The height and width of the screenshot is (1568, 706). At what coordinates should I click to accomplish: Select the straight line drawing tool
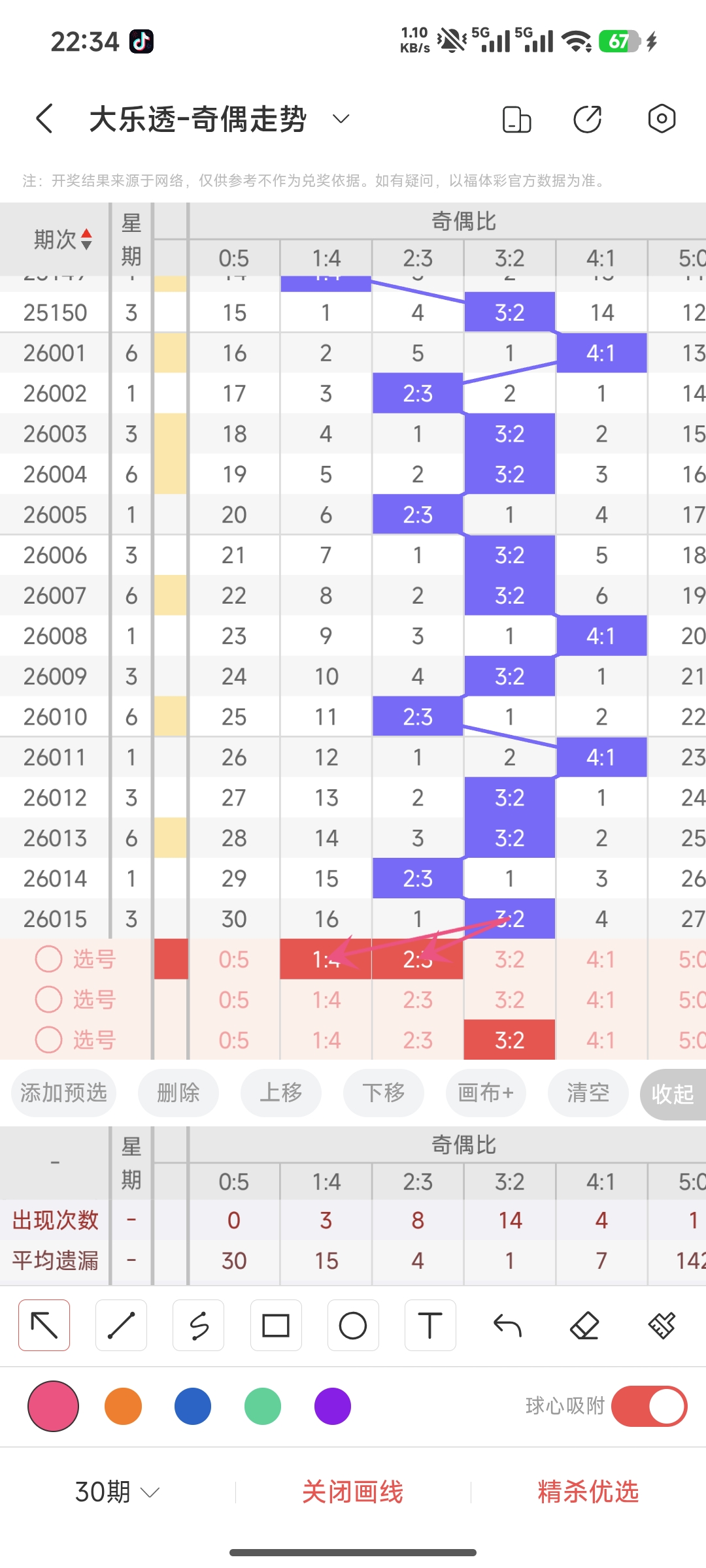tap(121, 1325)
